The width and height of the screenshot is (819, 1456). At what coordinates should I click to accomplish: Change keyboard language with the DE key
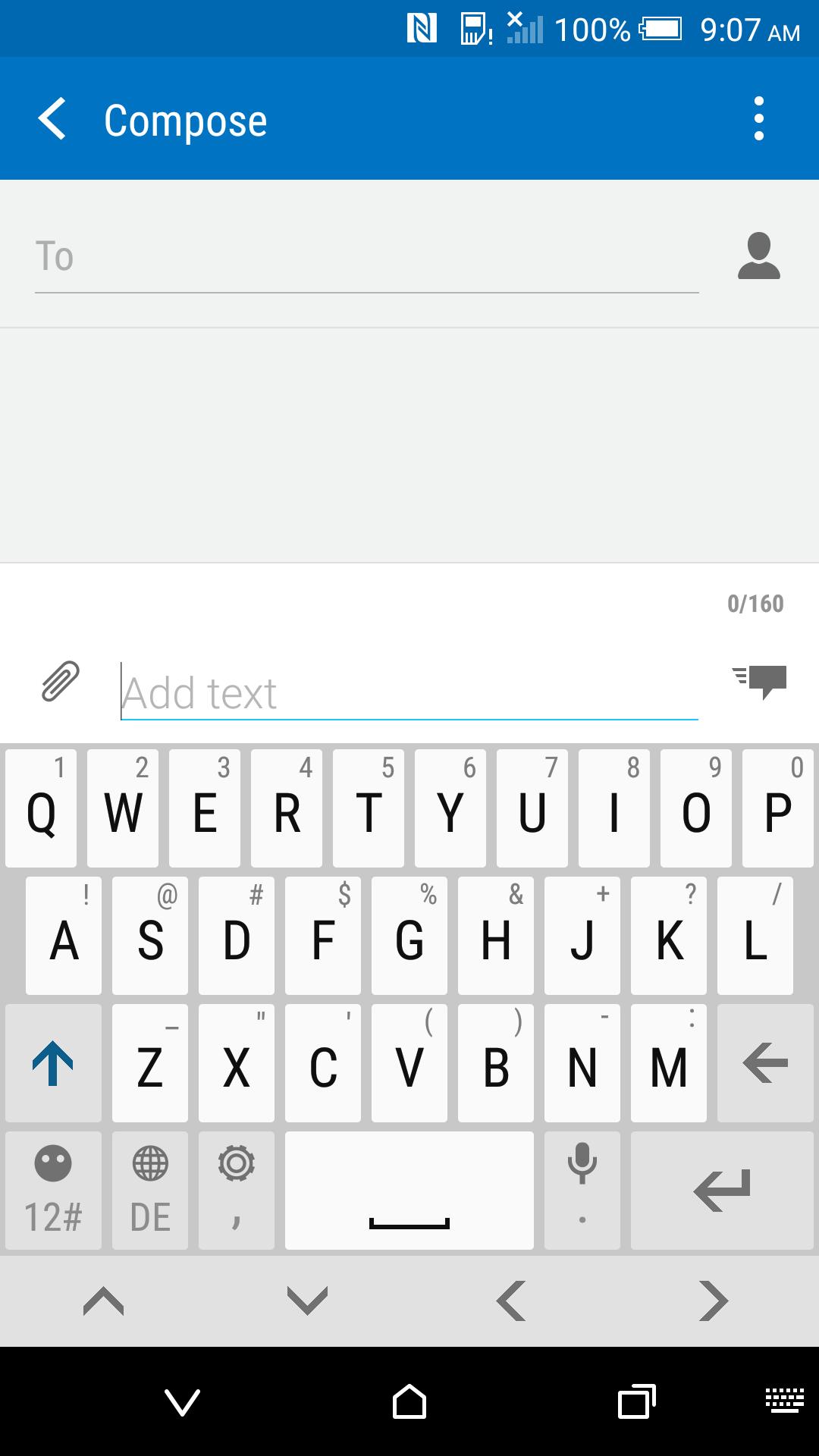[150, 1191]
